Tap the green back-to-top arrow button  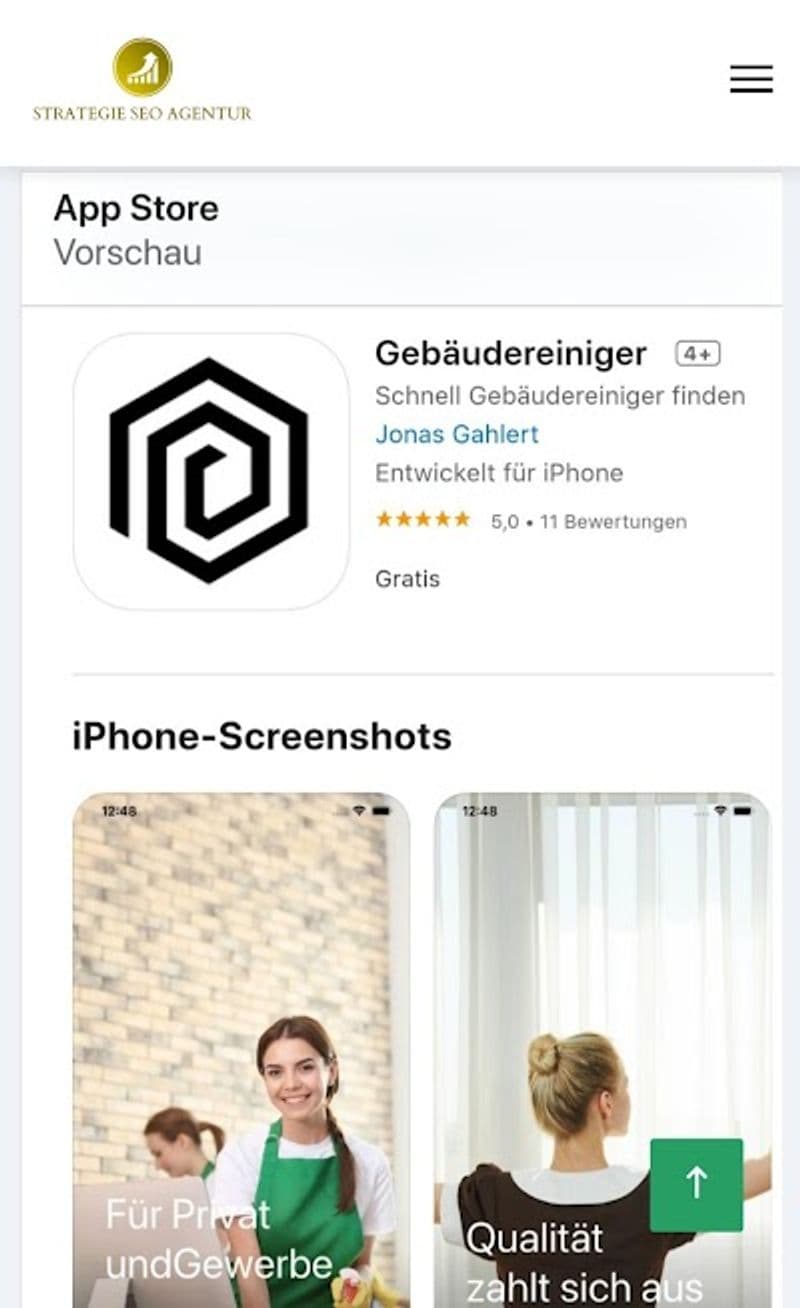coord(696,1185)
